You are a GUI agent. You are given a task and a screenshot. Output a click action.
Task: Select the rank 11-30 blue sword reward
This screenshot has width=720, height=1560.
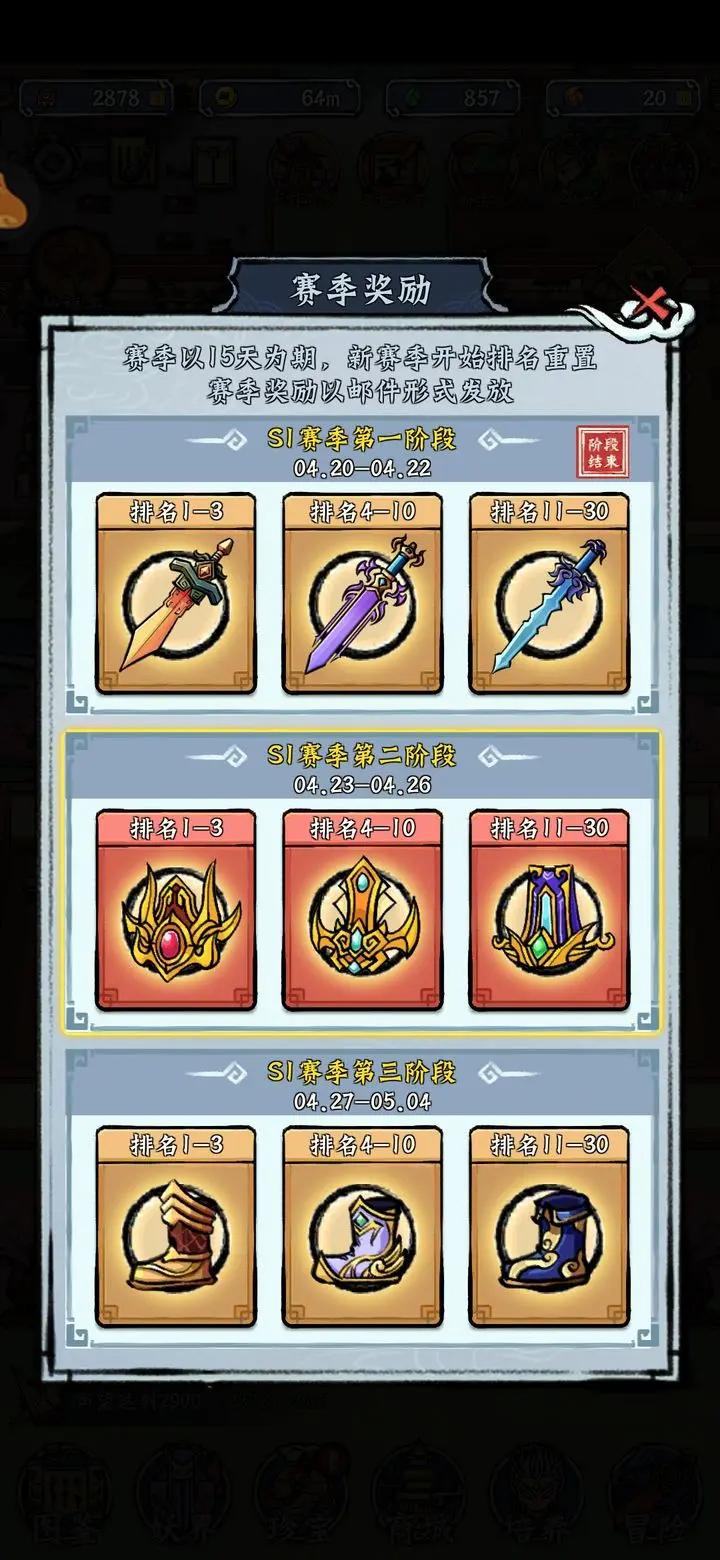[549, 593]
